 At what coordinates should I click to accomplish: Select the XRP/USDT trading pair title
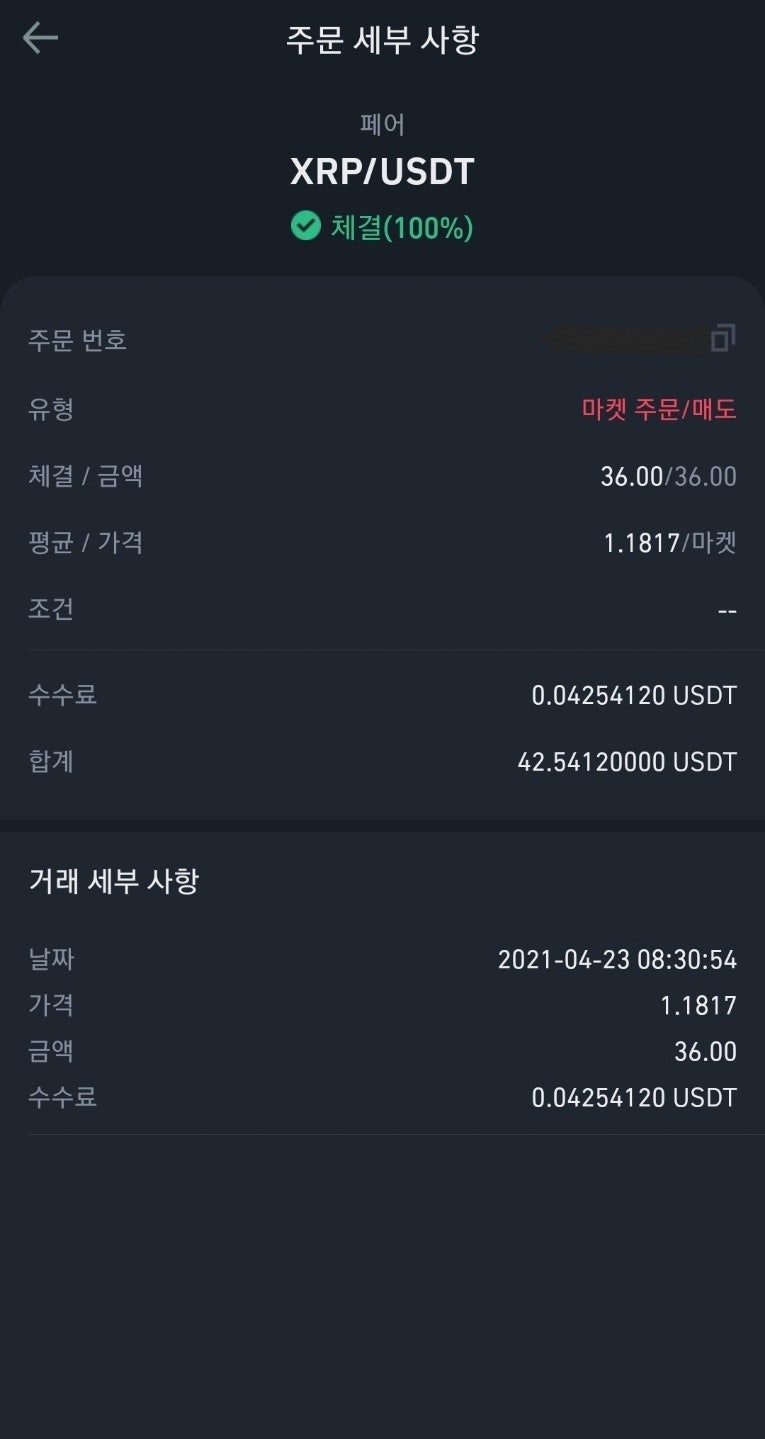tap(382, 170)
